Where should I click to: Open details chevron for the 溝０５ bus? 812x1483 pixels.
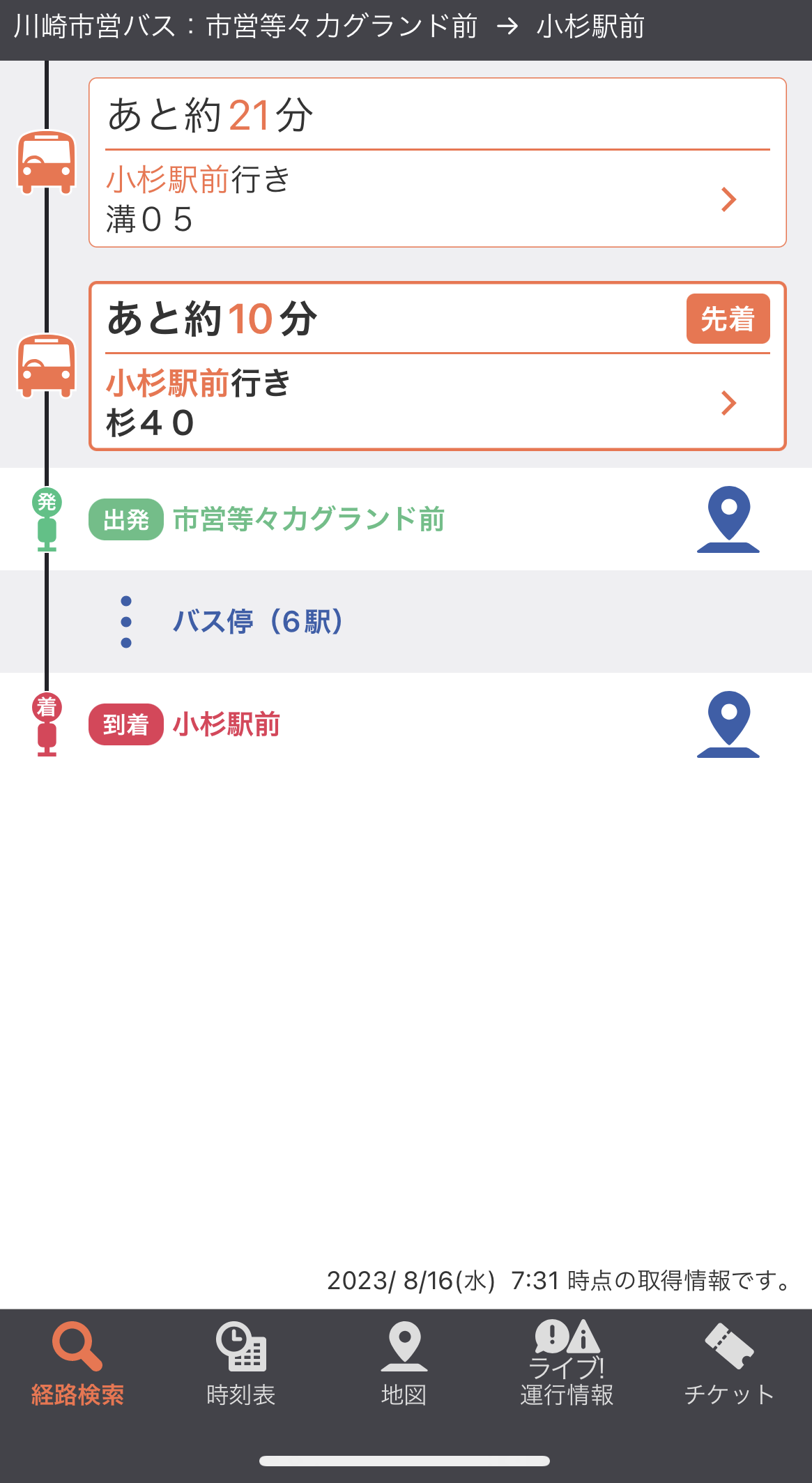[729, 200]
